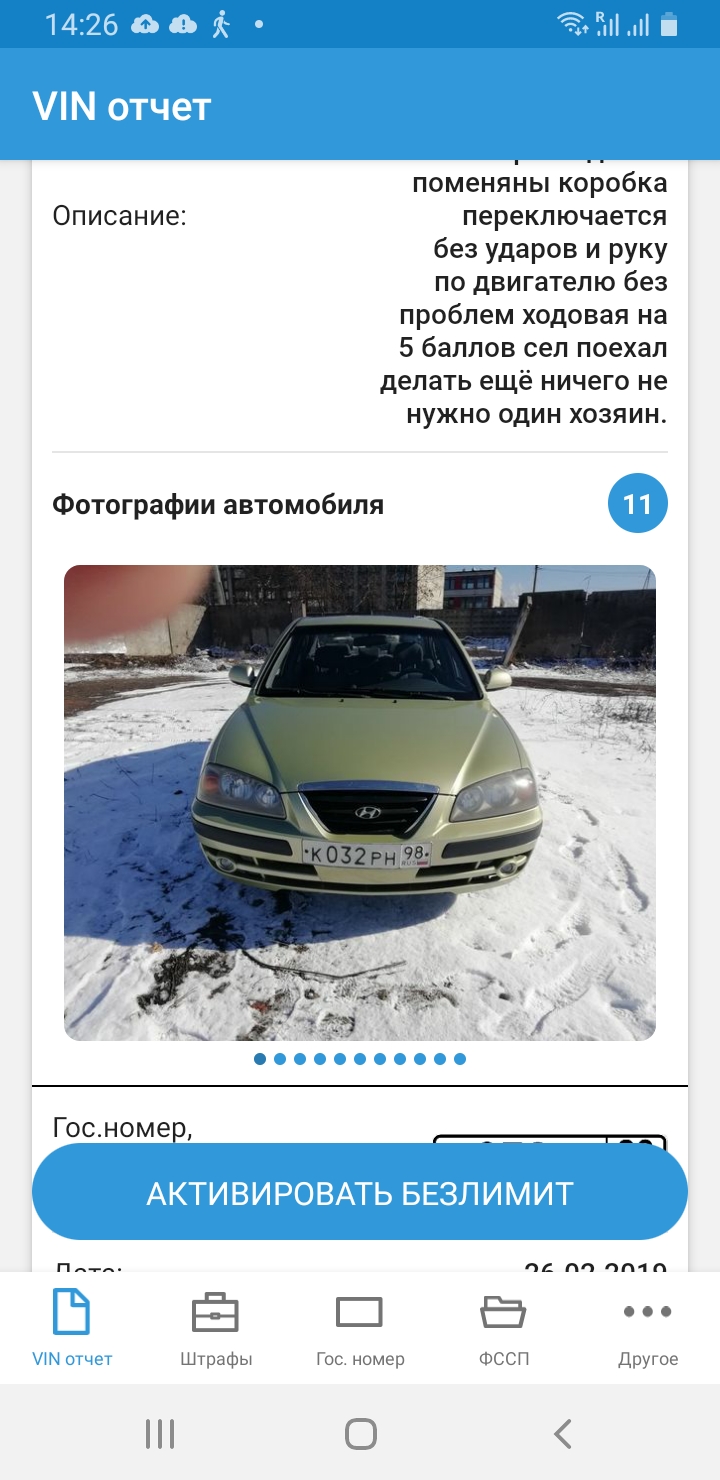
Task: Open the Другое tab
Action: tap(647, 1328)
